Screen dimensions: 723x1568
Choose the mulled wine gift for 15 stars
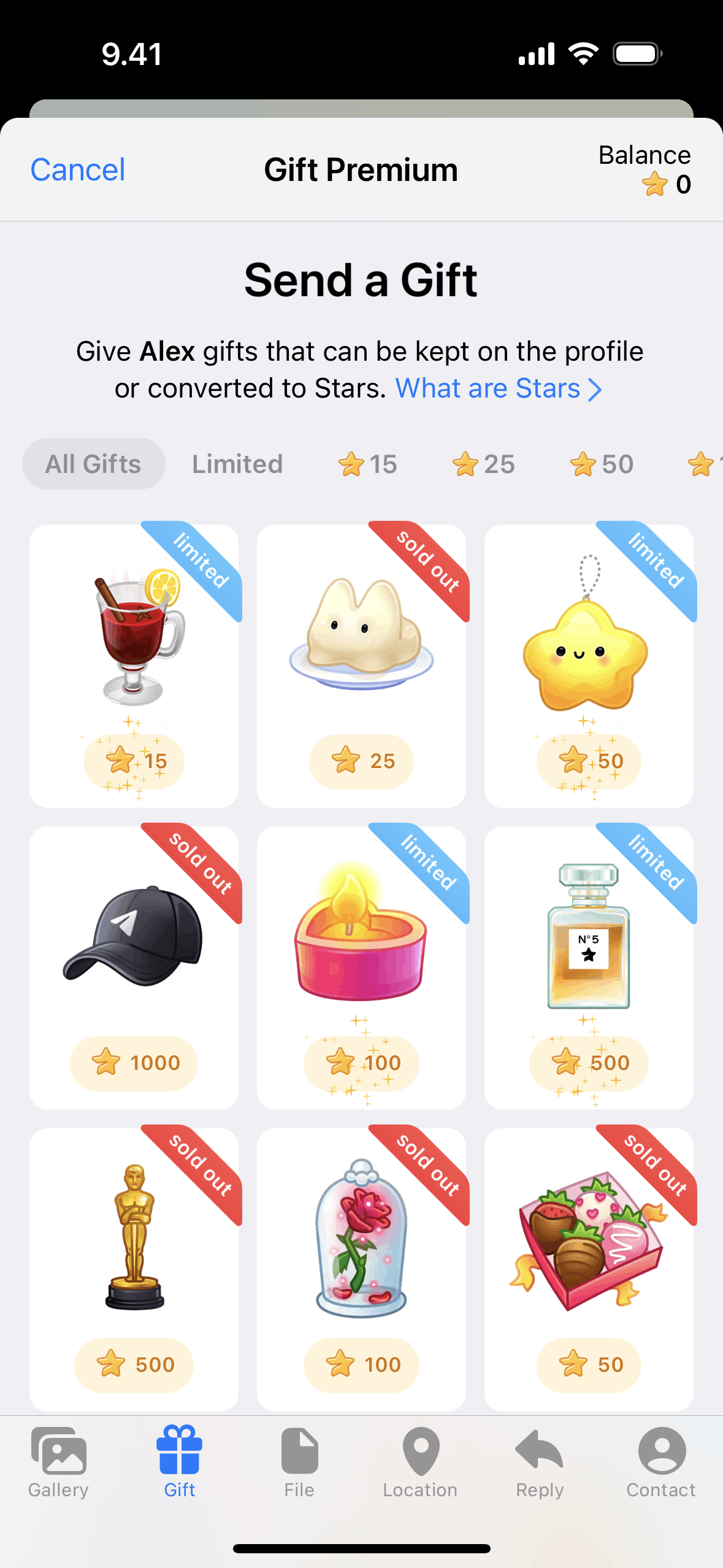(134, 666)
